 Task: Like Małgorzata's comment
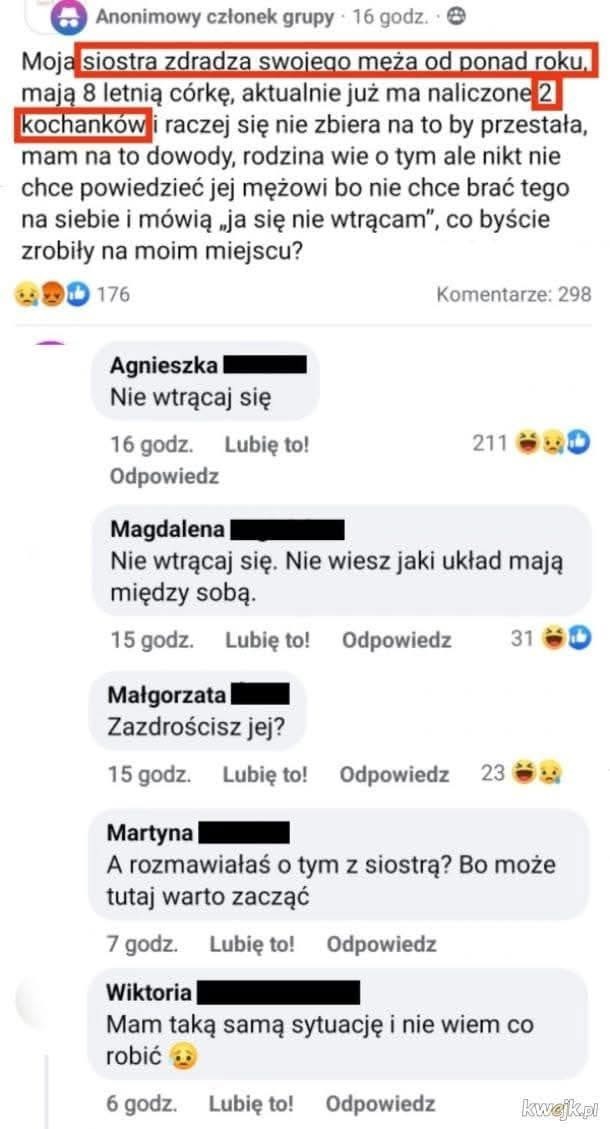(x=265, y=773)
